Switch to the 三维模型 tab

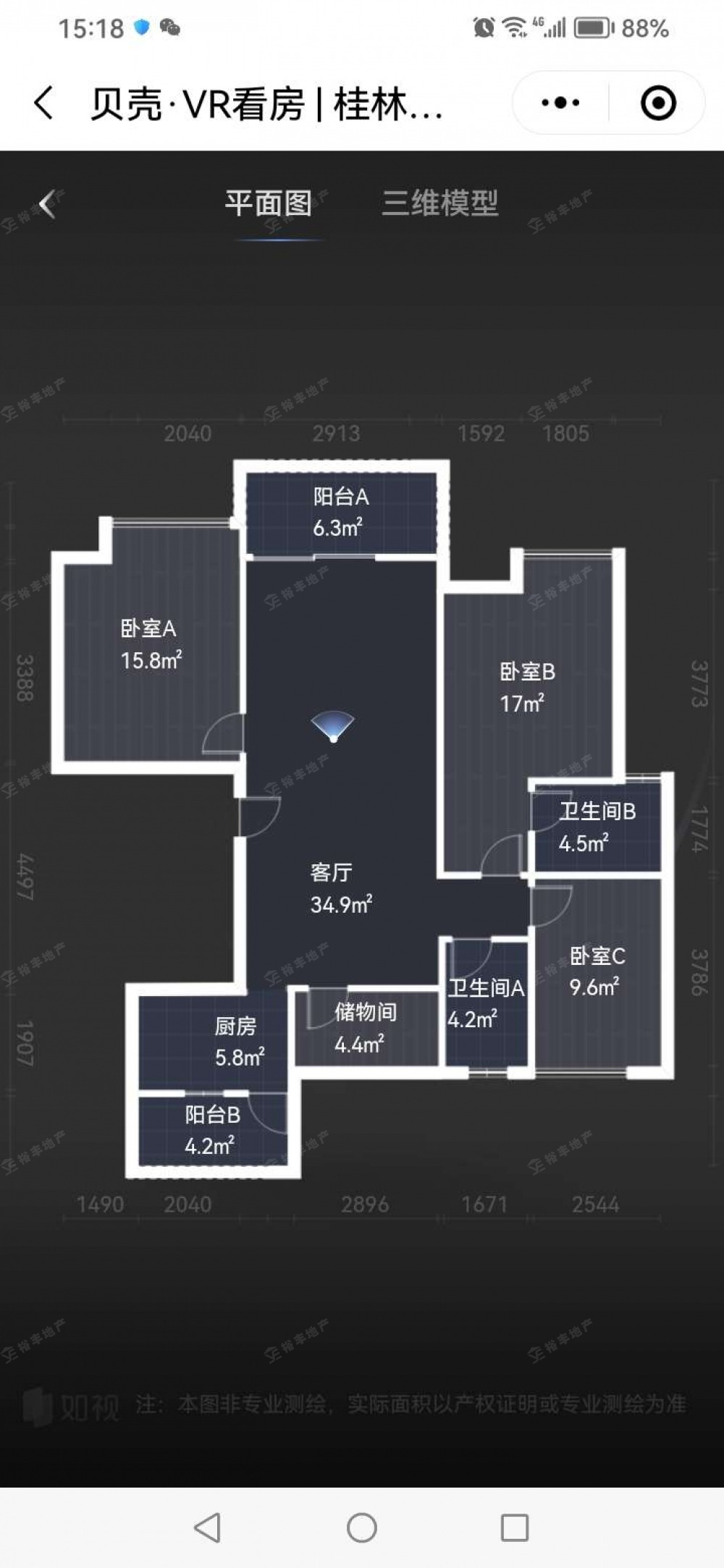pos(439,203)
